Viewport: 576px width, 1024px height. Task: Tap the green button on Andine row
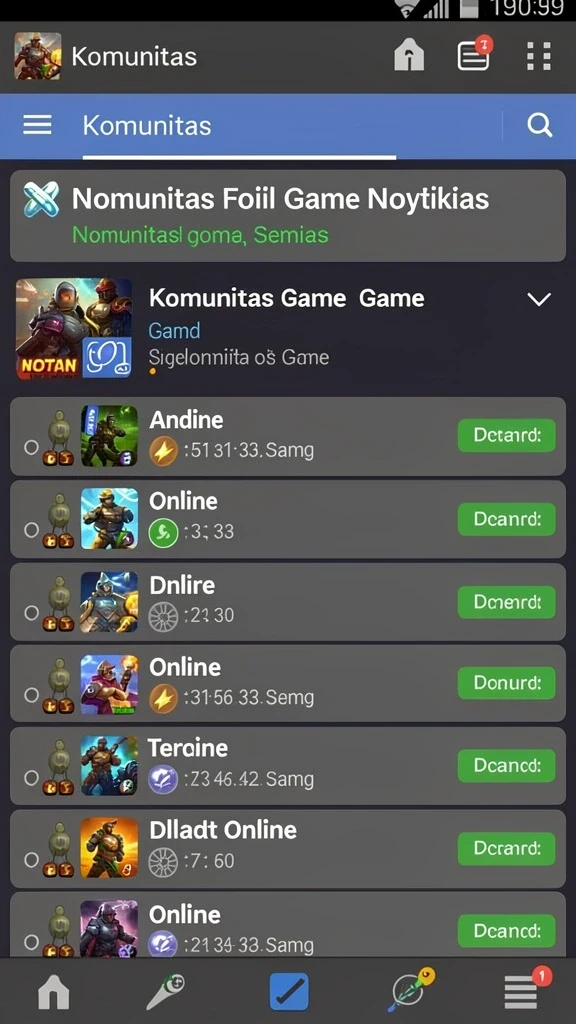click(507, 436)
